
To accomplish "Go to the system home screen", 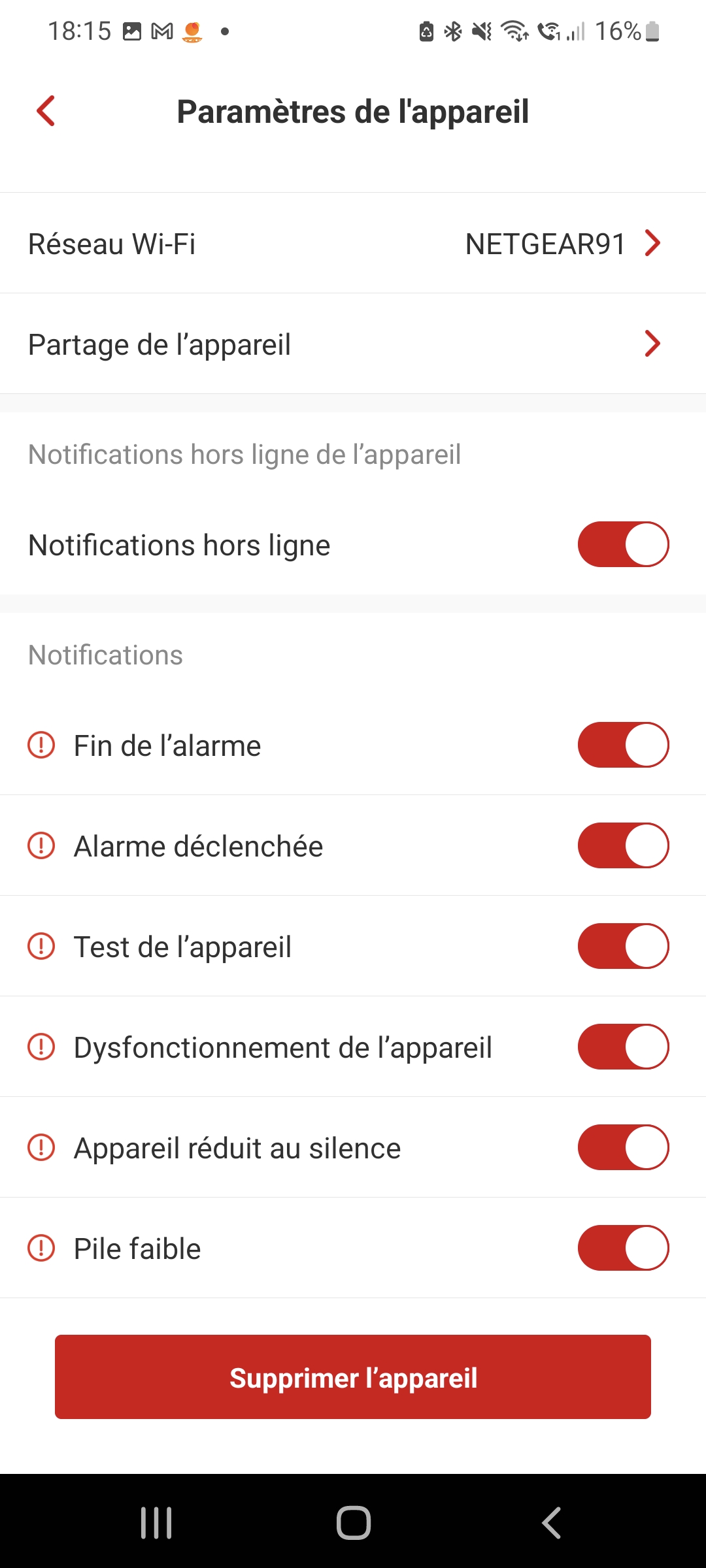I will point(354,1523).
